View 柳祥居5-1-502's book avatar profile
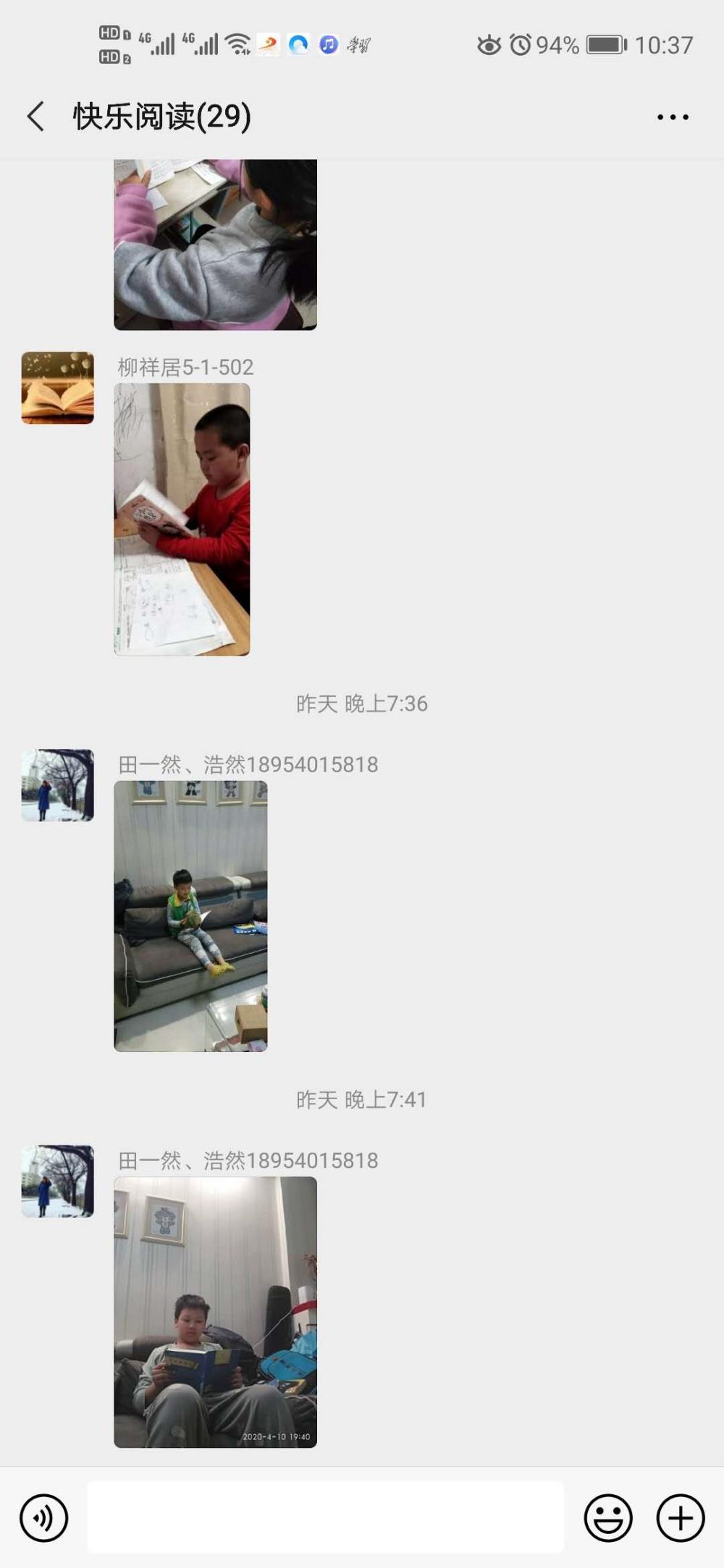The image size is (724, 1568). tap(58, 388)
